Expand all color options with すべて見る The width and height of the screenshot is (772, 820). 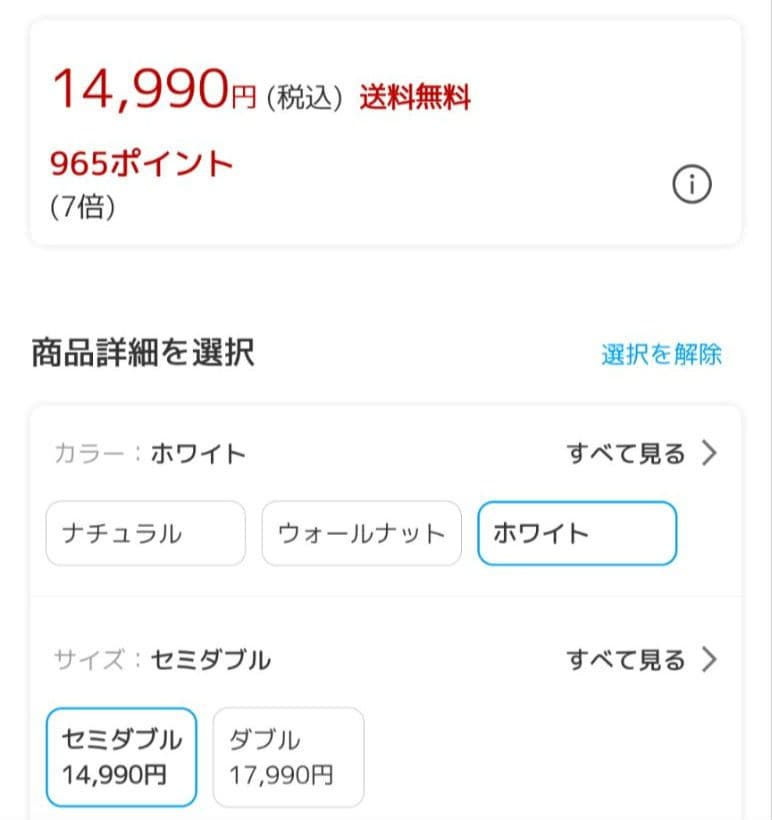[x=625, y=453]
